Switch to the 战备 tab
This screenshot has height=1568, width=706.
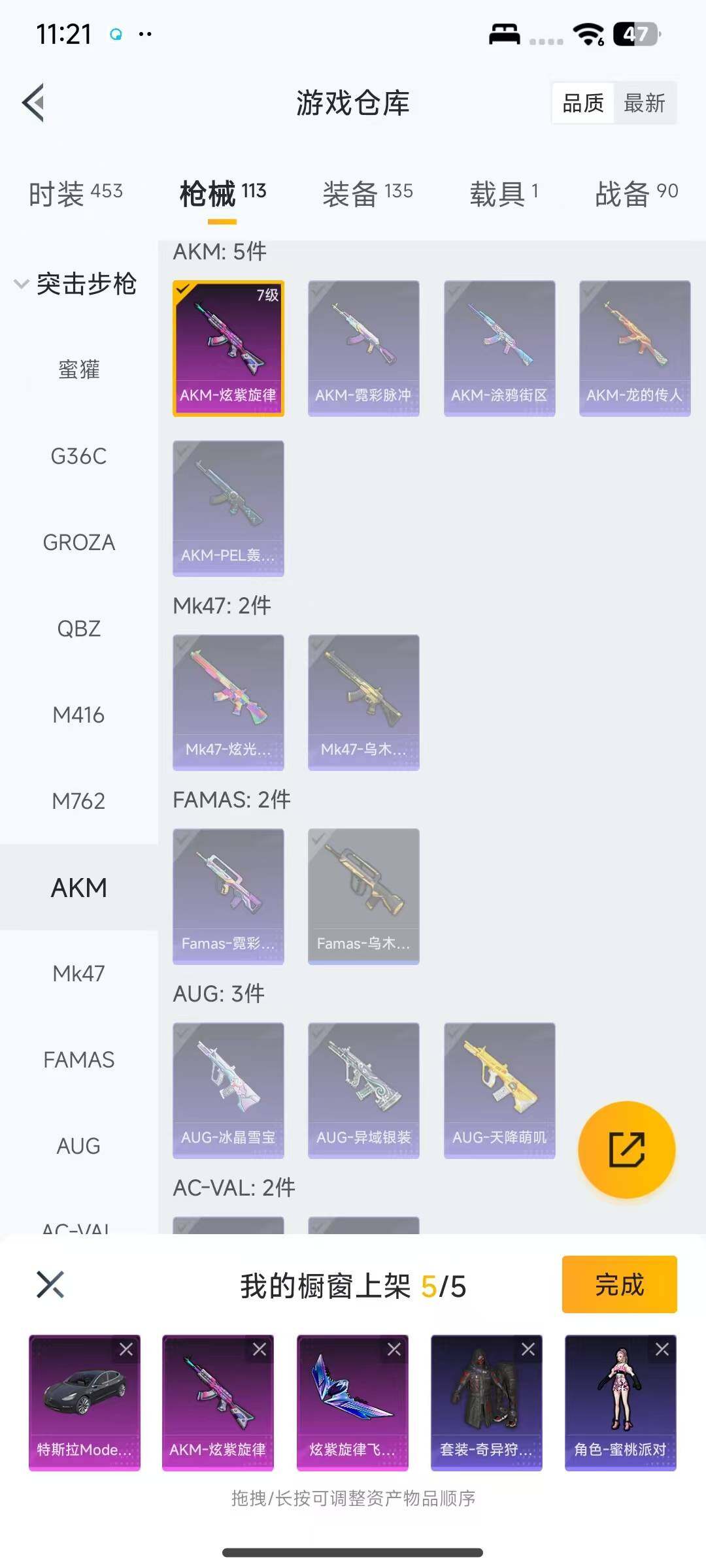click(636, 193)
